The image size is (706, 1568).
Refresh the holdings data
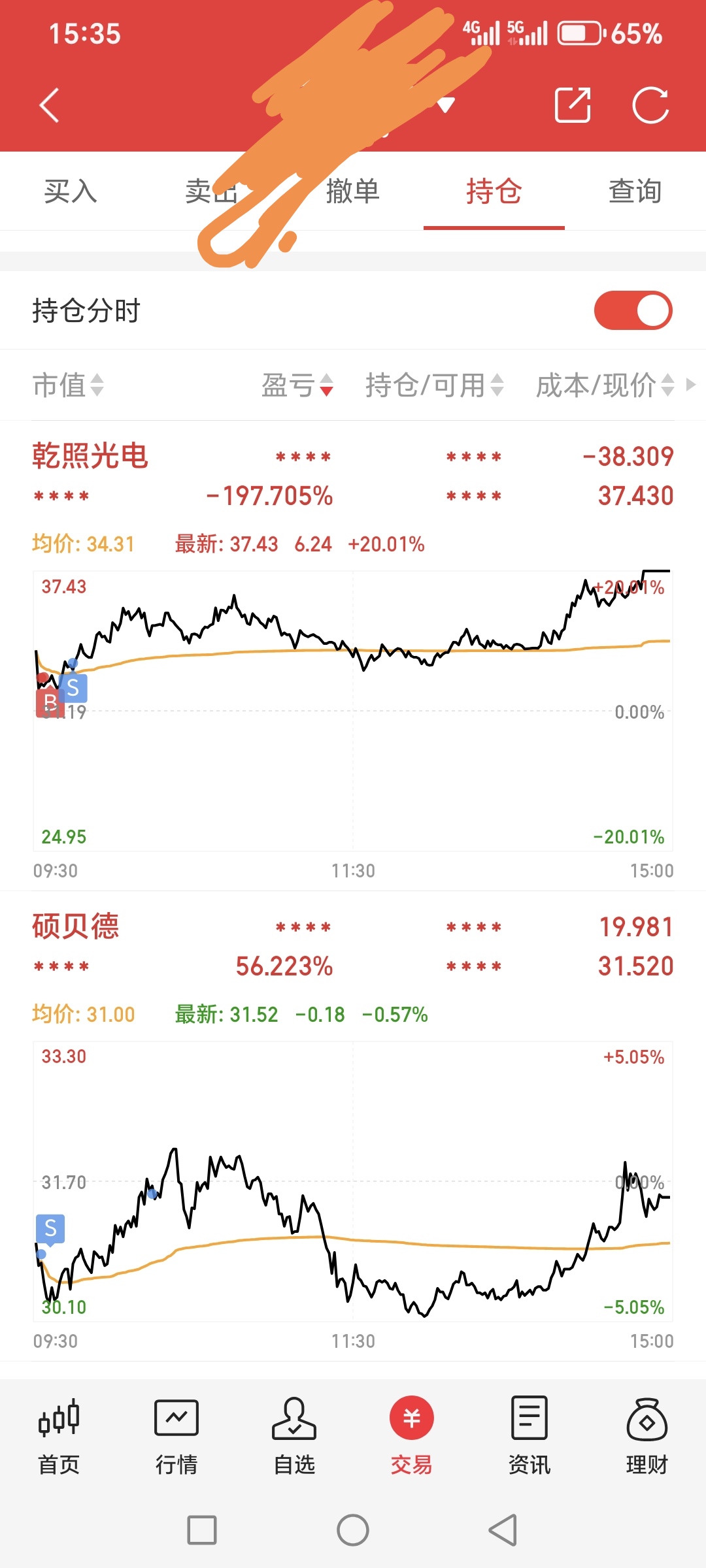[x=650, y=105]
